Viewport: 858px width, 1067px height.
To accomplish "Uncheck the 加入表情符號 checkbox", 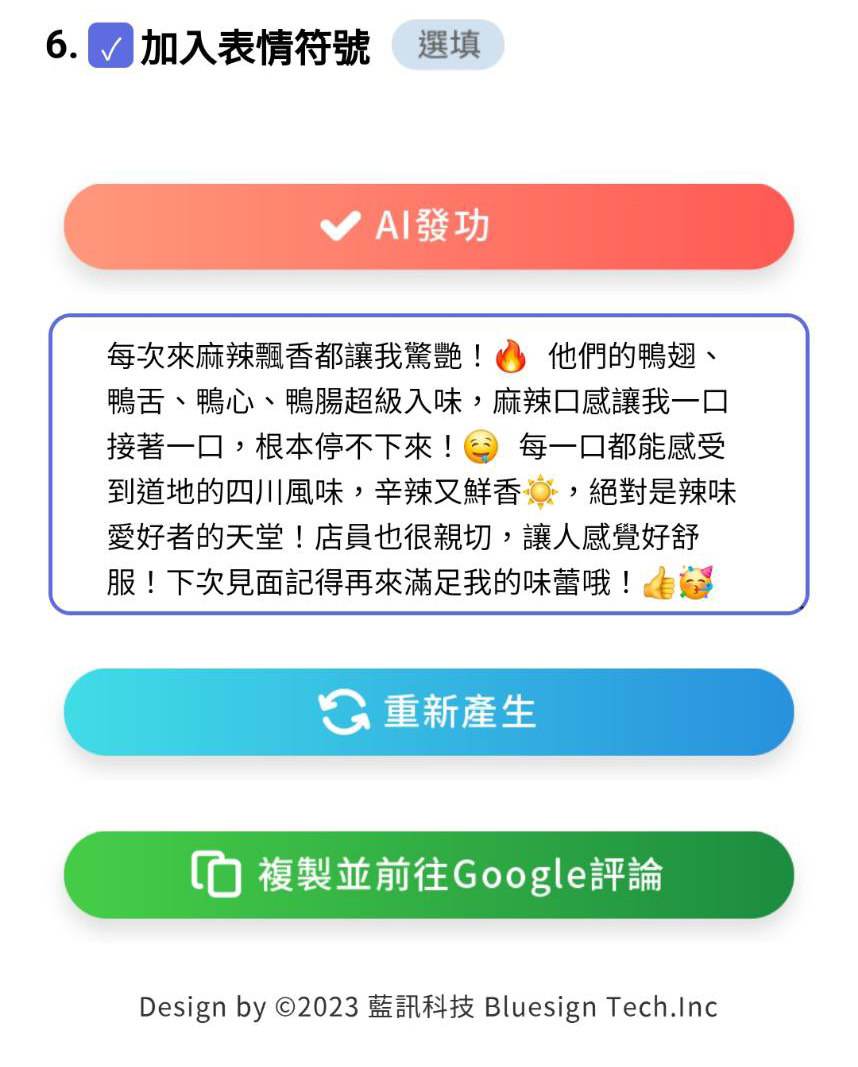I will click(x=110, y=46).
